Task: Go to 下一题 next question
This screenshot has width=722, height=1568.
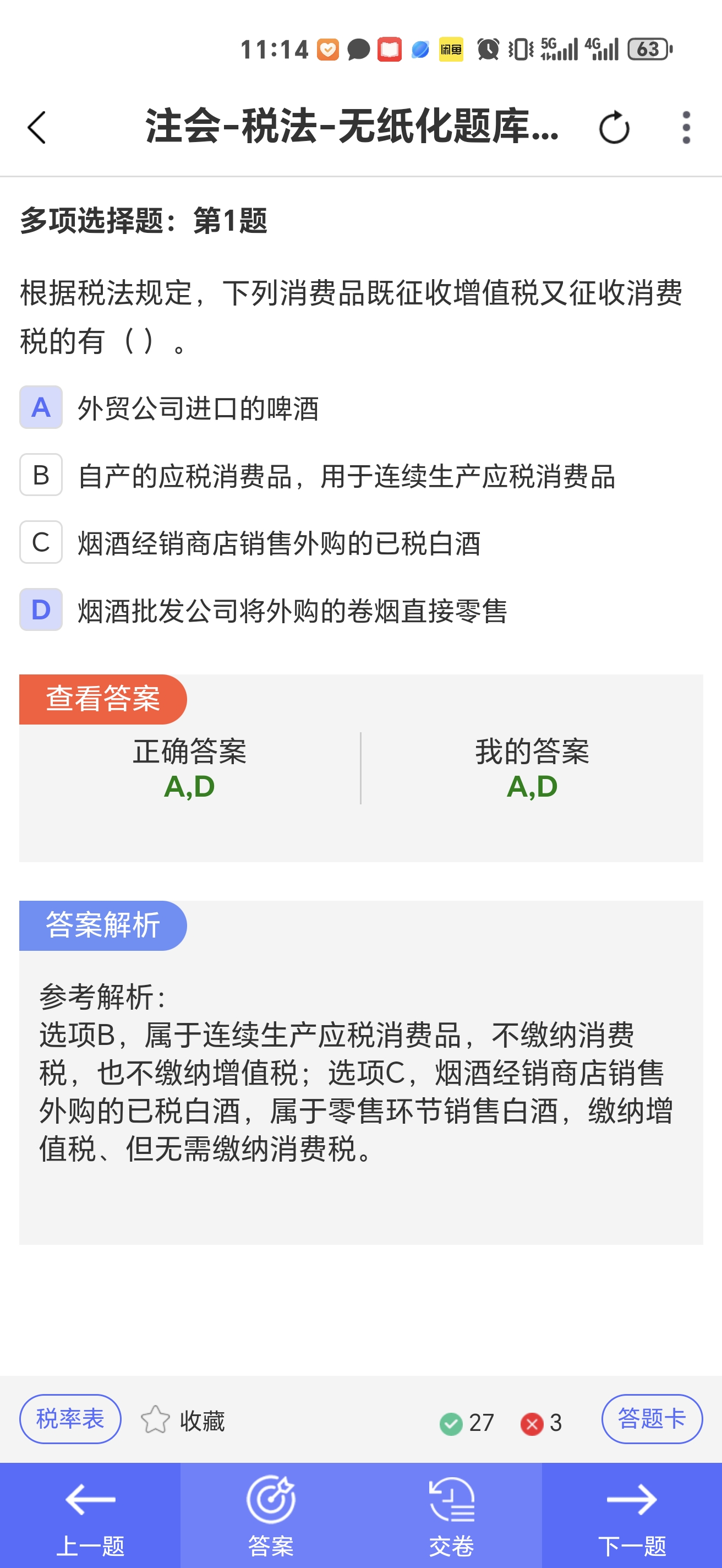Action: coord(632,1516)
